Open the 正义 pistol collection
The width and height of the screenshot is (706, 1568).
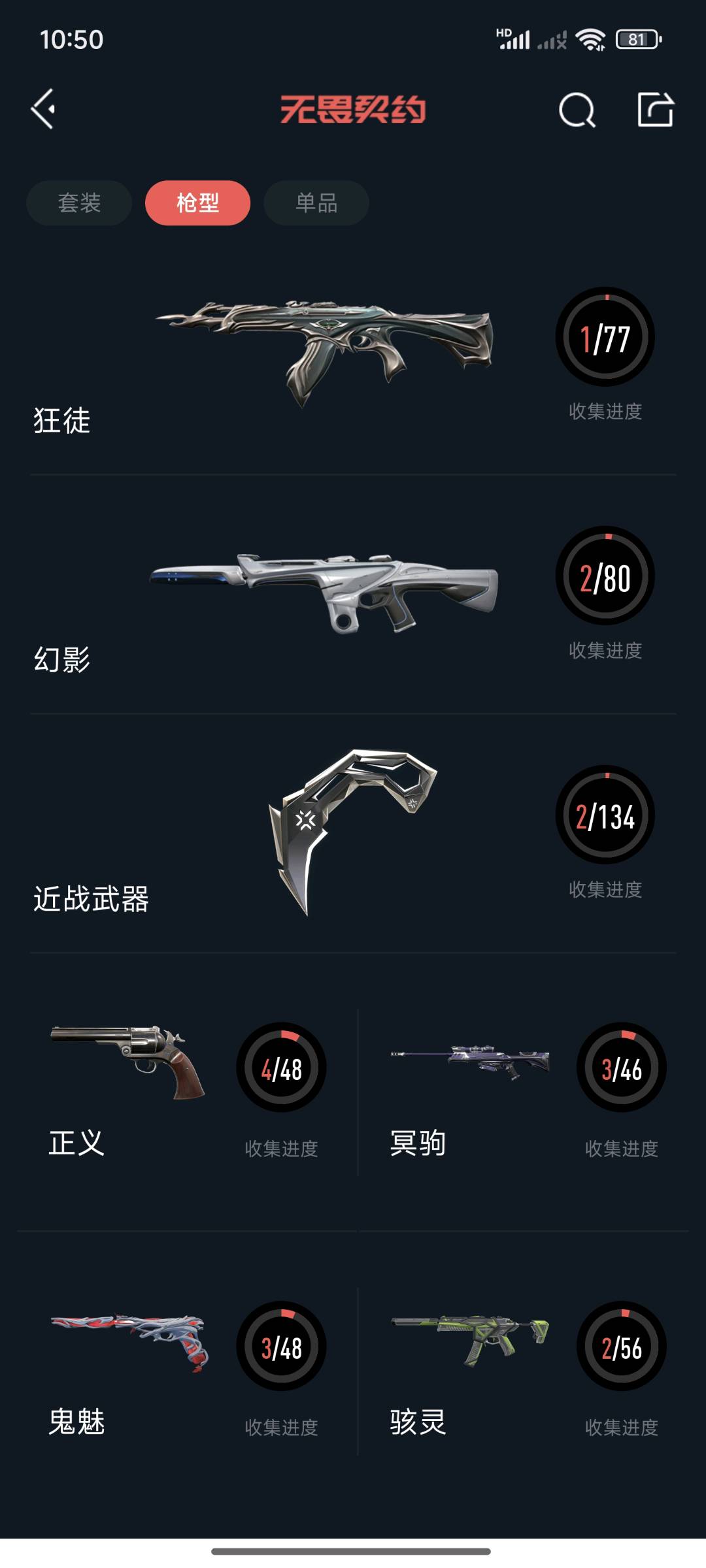(186, 1091)
